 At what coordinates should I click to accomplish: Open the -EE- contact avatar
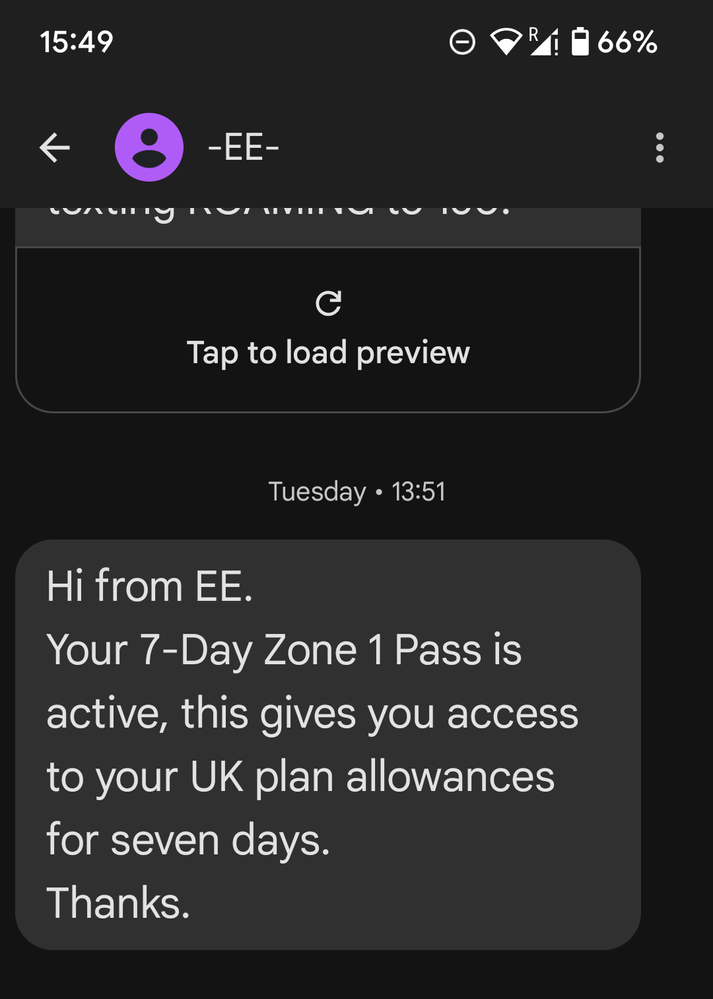coord(149,148)
